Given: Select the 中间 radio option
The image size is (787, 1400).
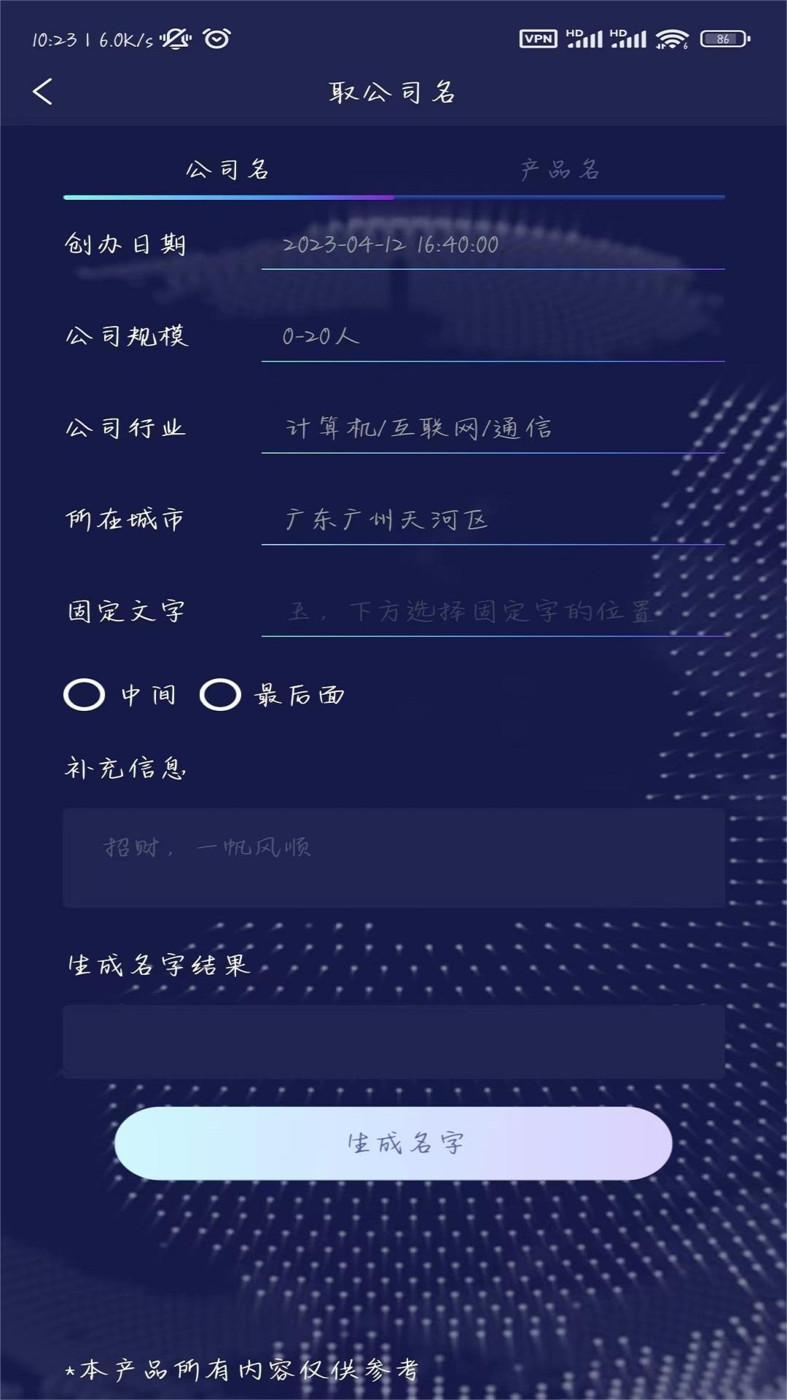Looking at the screenshot, I should point(85,695).
